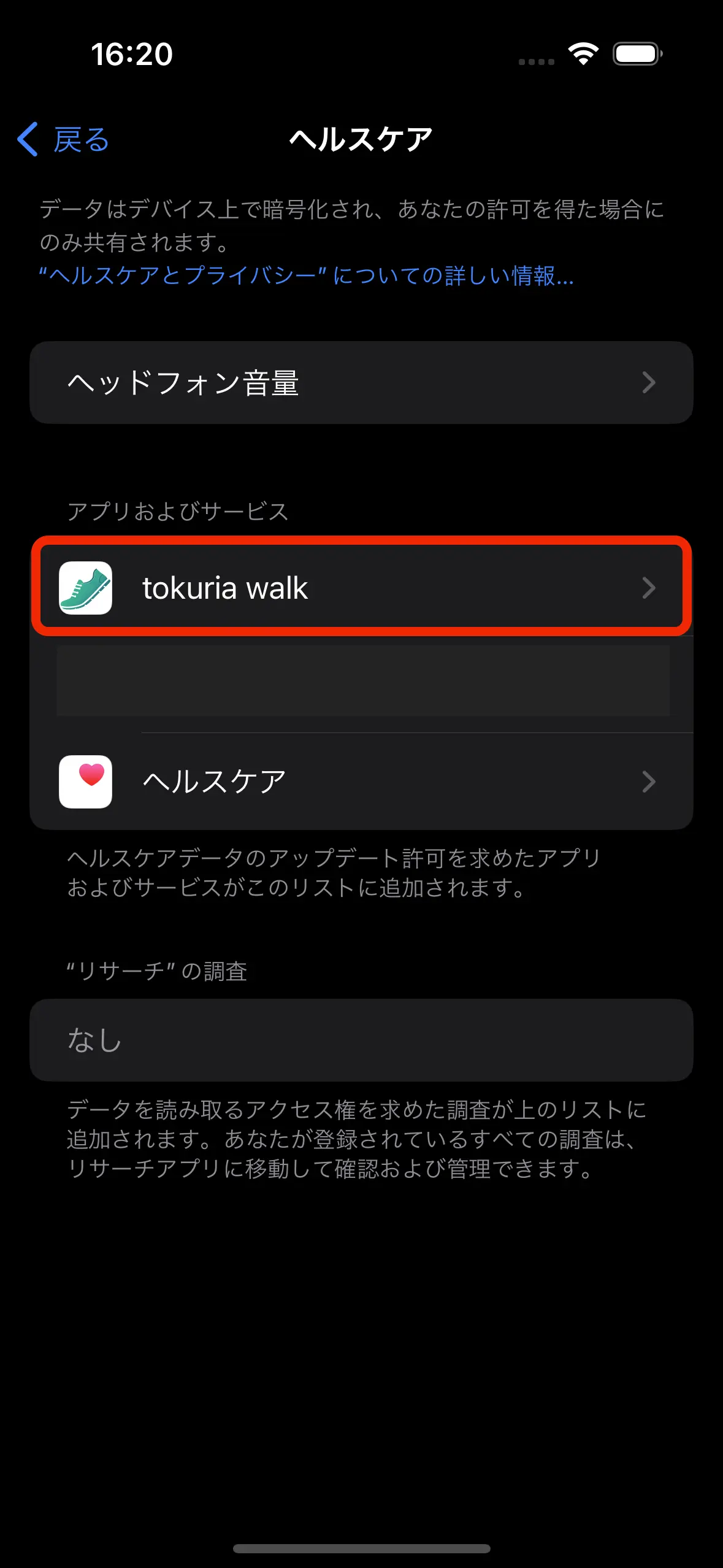Open ヘッドフォン音量 settings
The height and width of the screenshot is (1568, 723).
click(361, 383)
